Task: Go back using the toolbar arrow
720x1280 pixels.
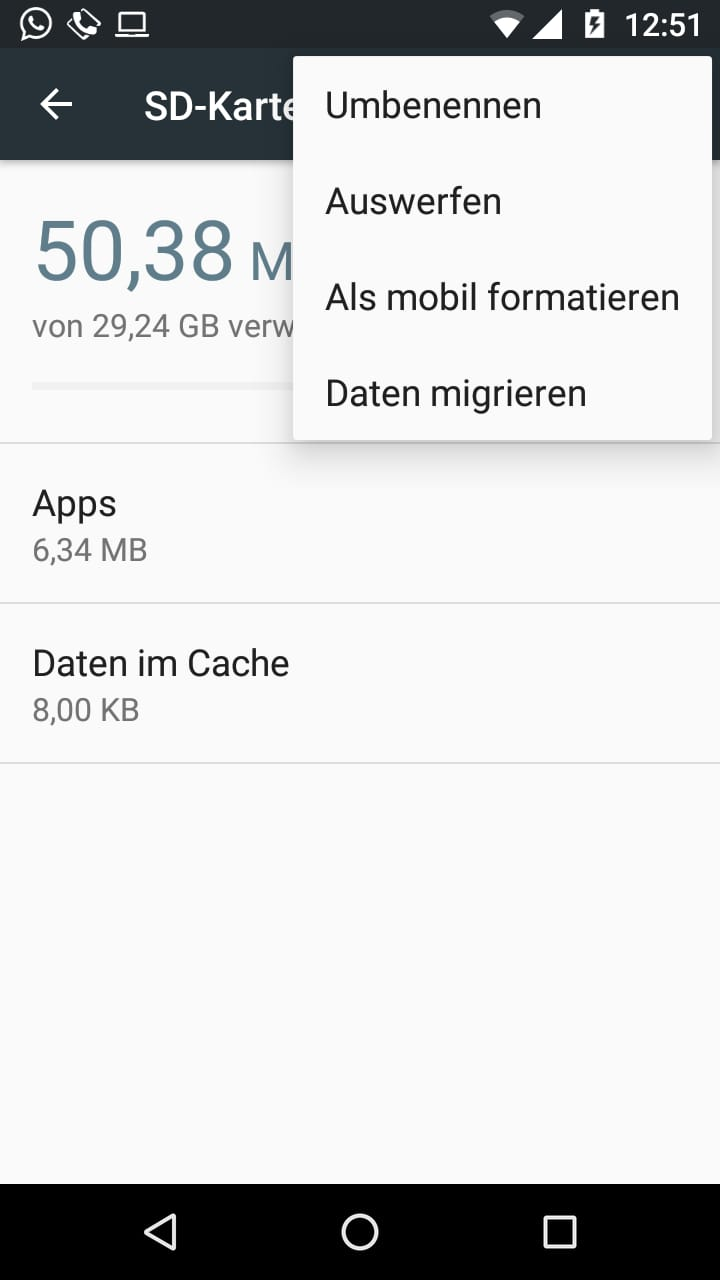Action: pyautogui.click(x=56, y=104)
